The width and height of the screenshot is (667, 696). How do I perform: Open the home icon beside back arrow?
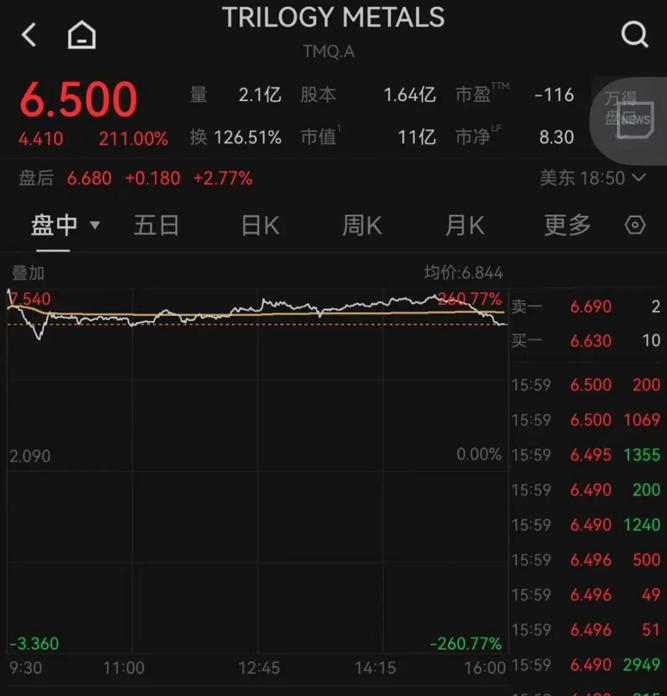tap(81, 36)
